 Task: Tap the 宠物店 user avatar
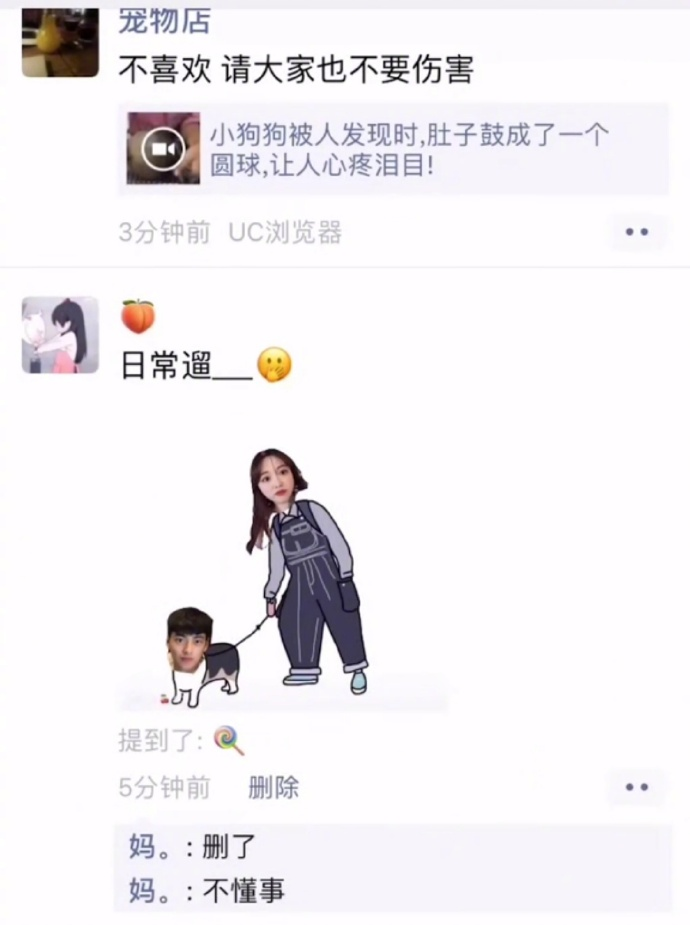point(60,42)
